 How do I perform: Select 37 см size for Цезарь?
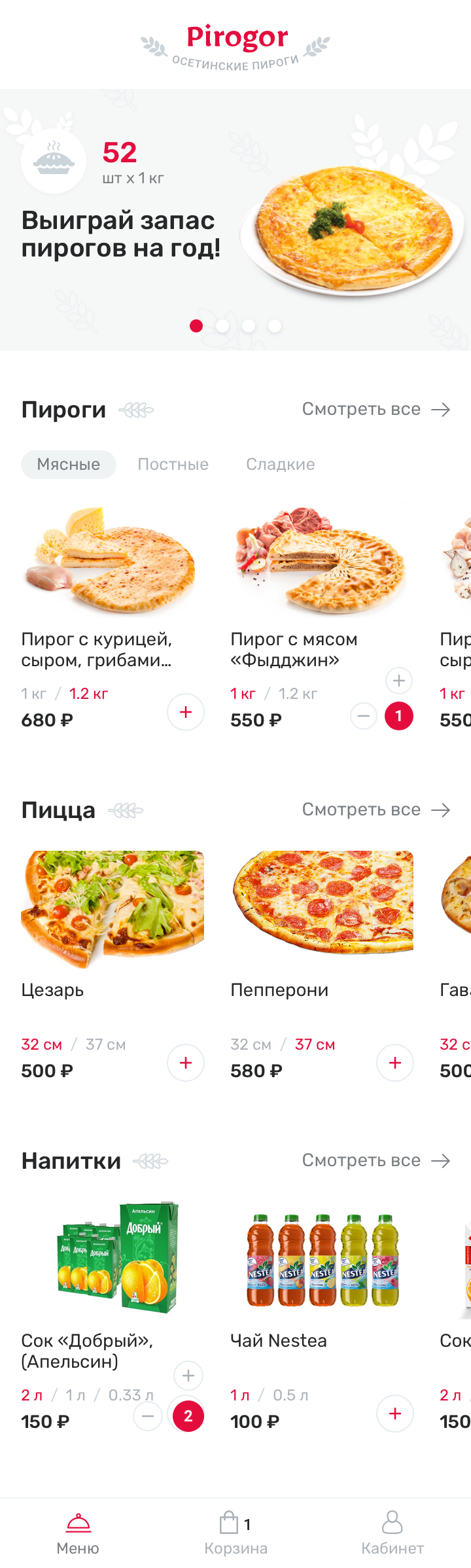click(105, 1044)
